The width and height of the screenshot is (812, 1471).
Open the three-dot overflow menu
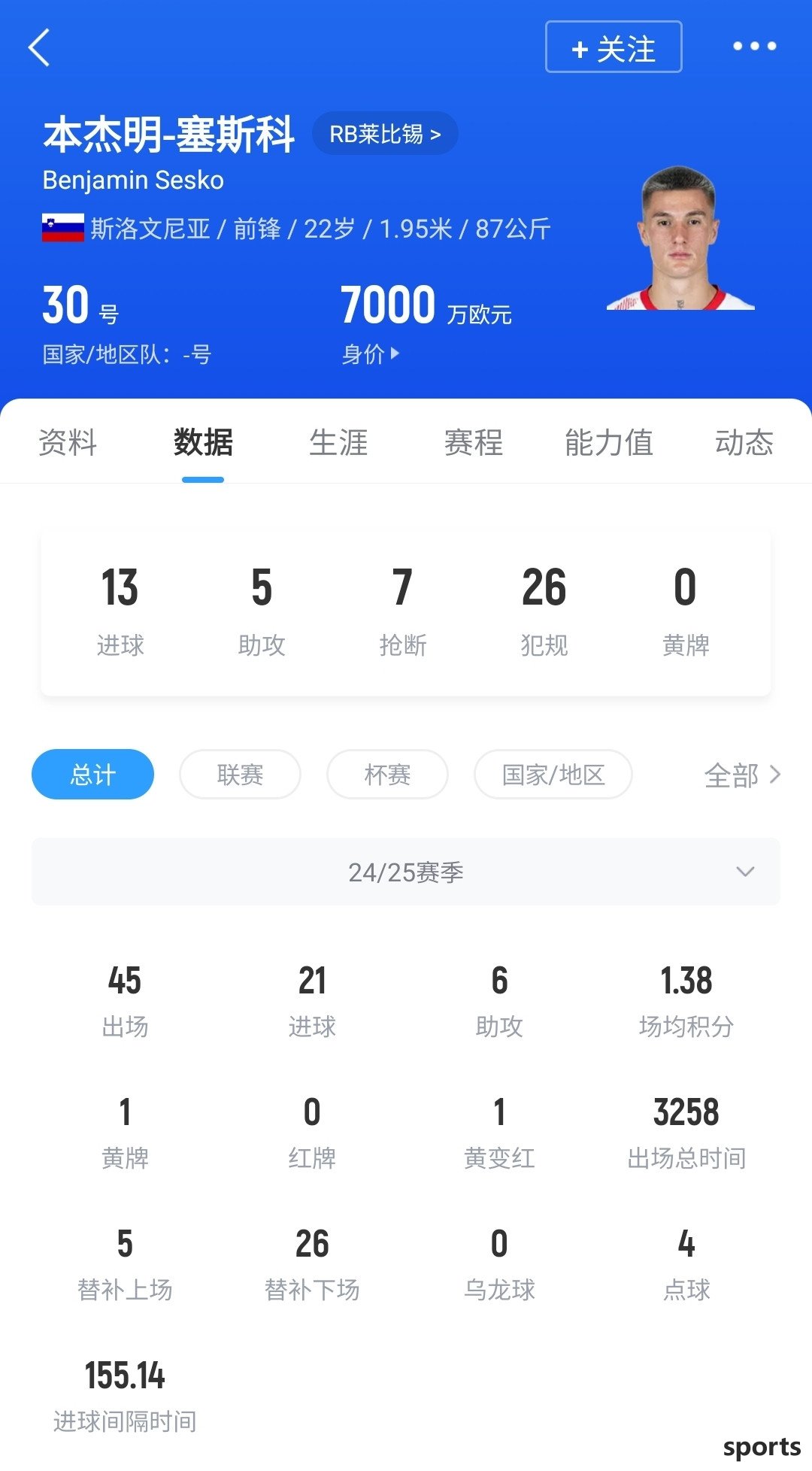point(754,47)
